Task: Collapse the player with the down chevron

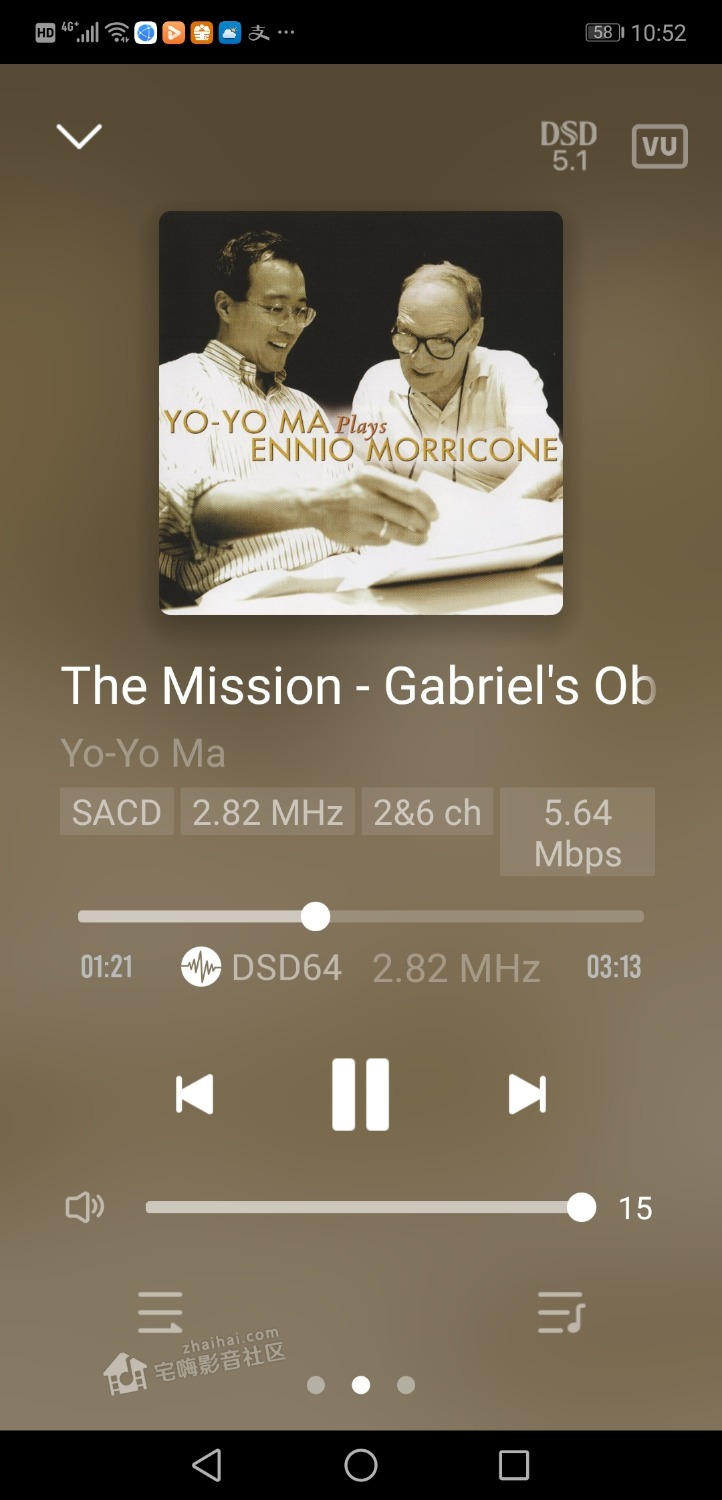Action: click(79, 136)
